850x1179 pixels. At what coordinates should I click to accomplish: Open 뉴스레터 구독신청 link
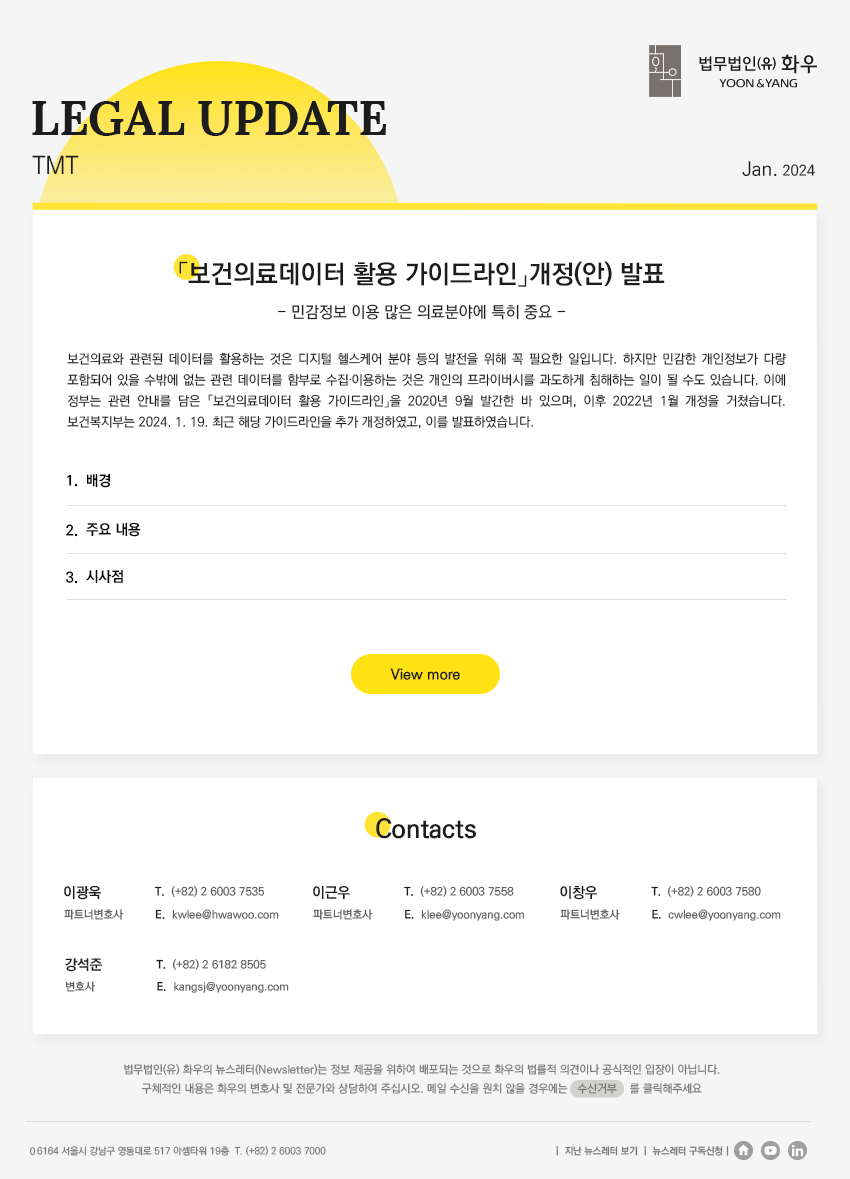[x=687, y=1151]
